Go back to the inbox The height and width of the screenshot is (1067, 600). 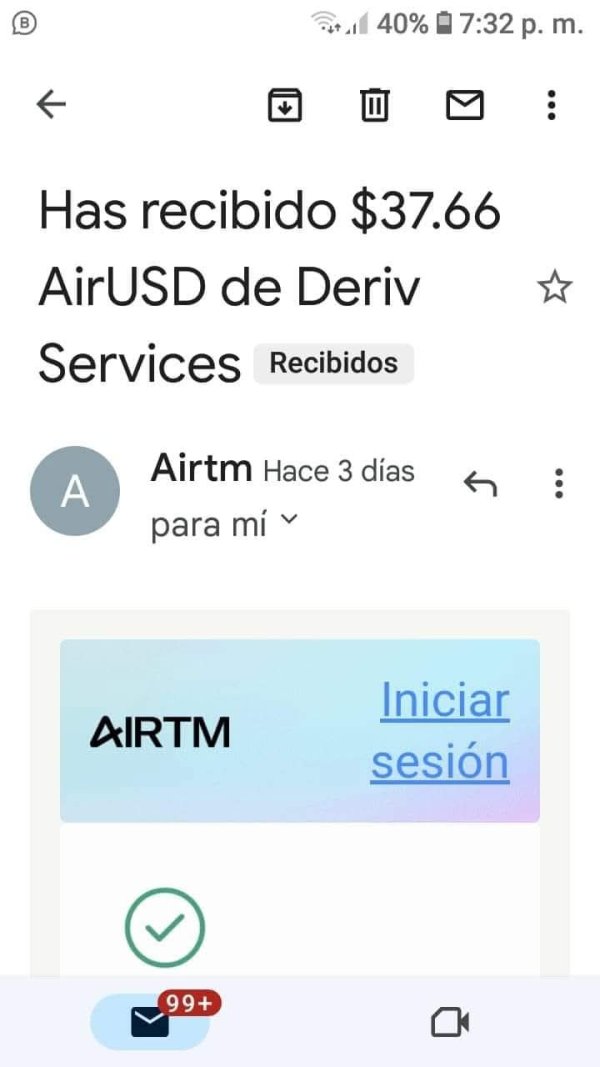[x=51, y=105]
